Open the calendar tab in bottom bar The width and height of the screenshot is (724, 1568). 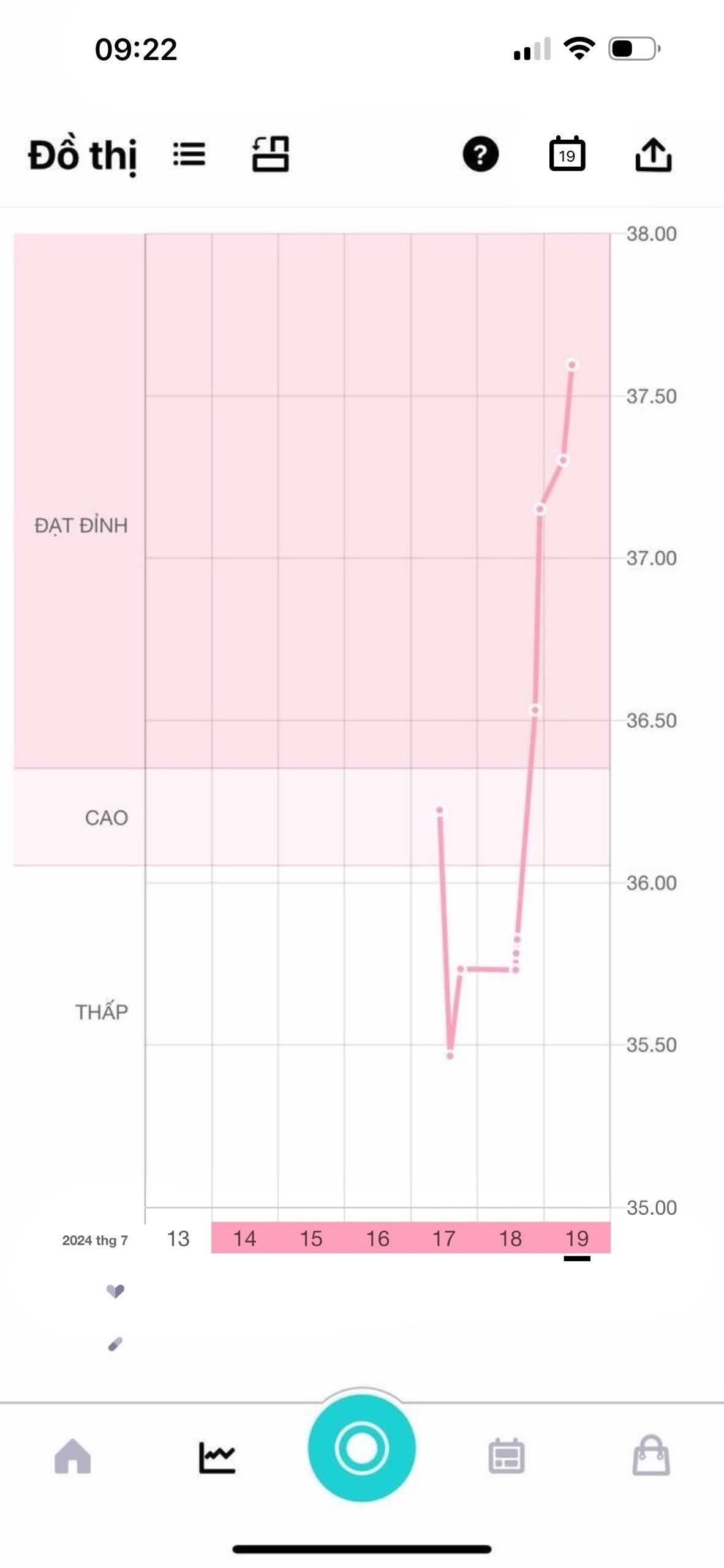click(x=507, y=1456)
